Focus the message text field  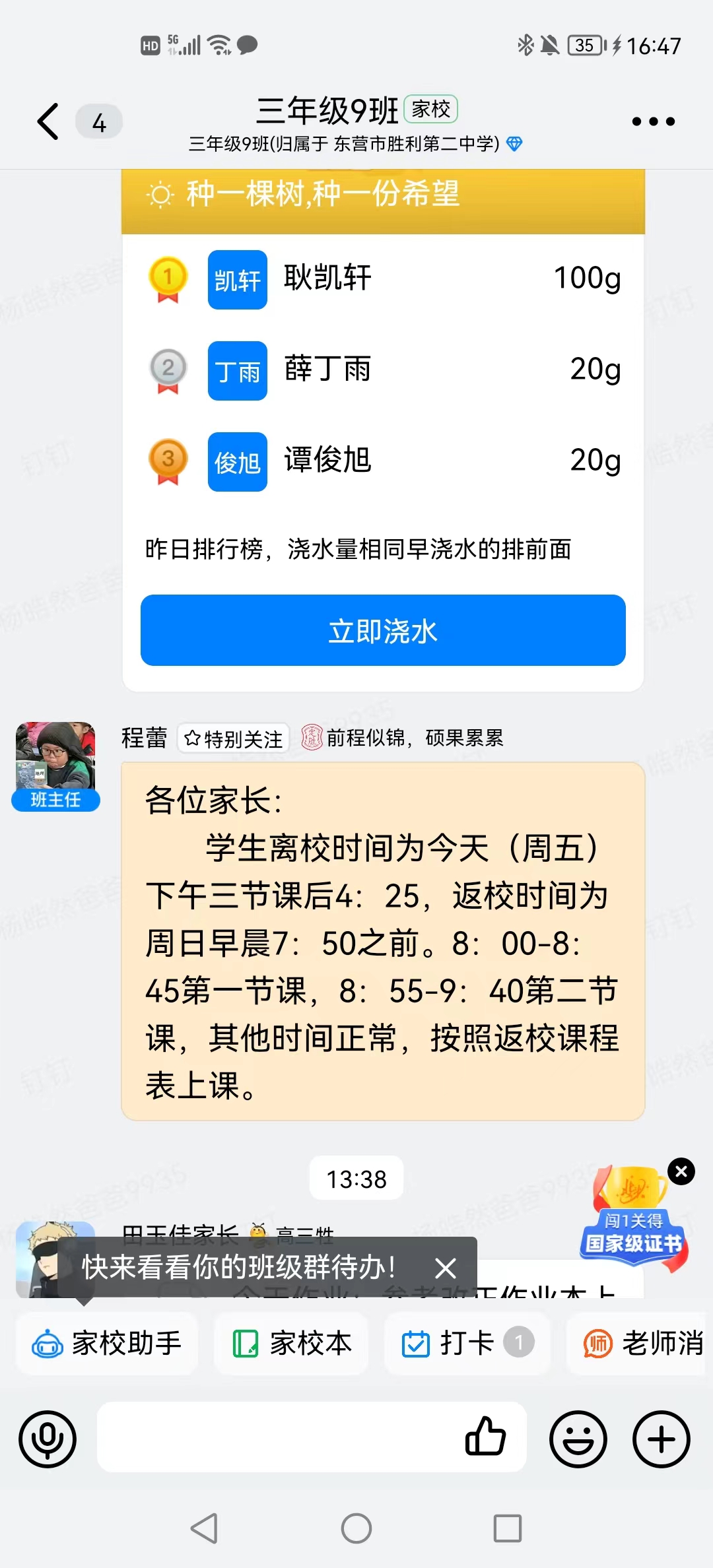(277, 1437)
